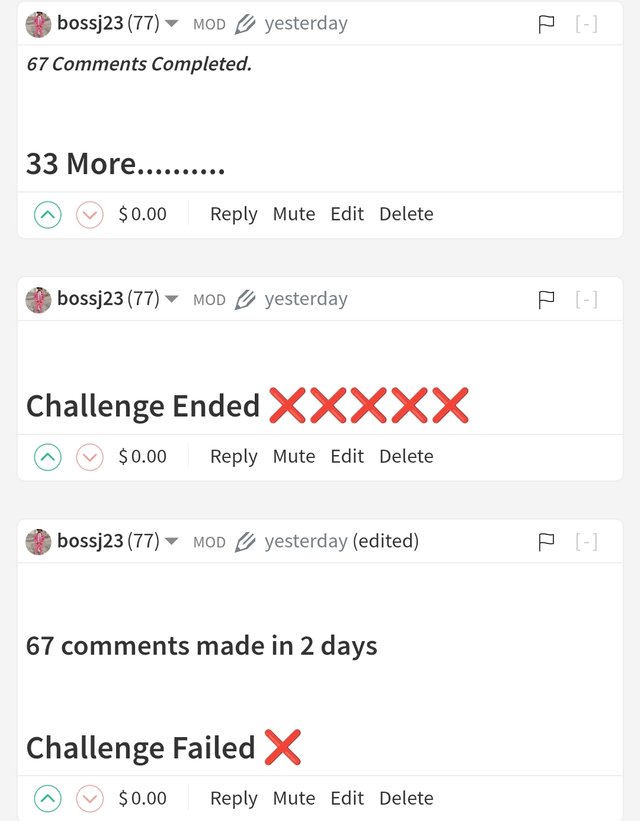Open bossj23 dropdown on 'Challenge Ended' comment

(x=171, y=300)
